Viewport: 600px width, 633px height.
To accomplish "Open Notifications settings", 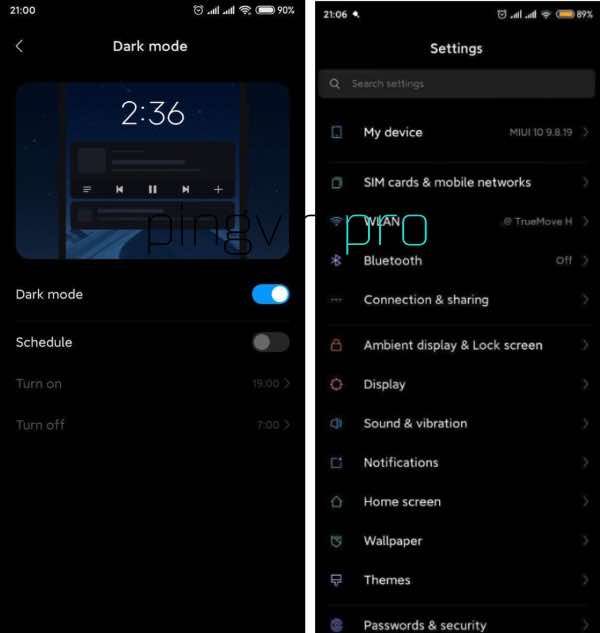I will coord(457,462).
